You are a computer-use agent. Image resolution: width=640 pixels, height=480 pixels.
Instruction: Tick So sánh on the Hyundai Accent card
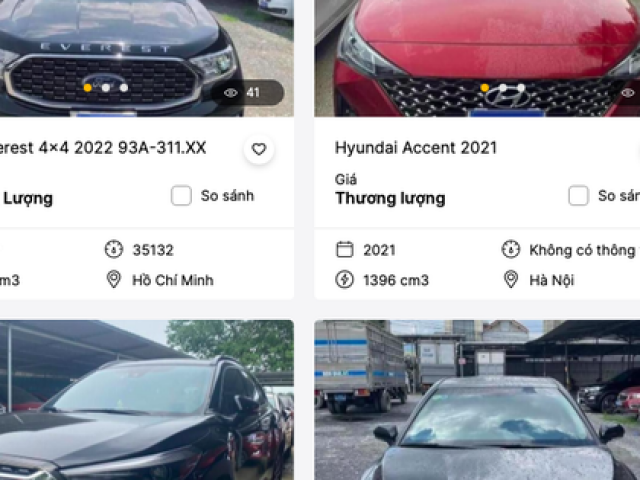(x=578, y=196)
